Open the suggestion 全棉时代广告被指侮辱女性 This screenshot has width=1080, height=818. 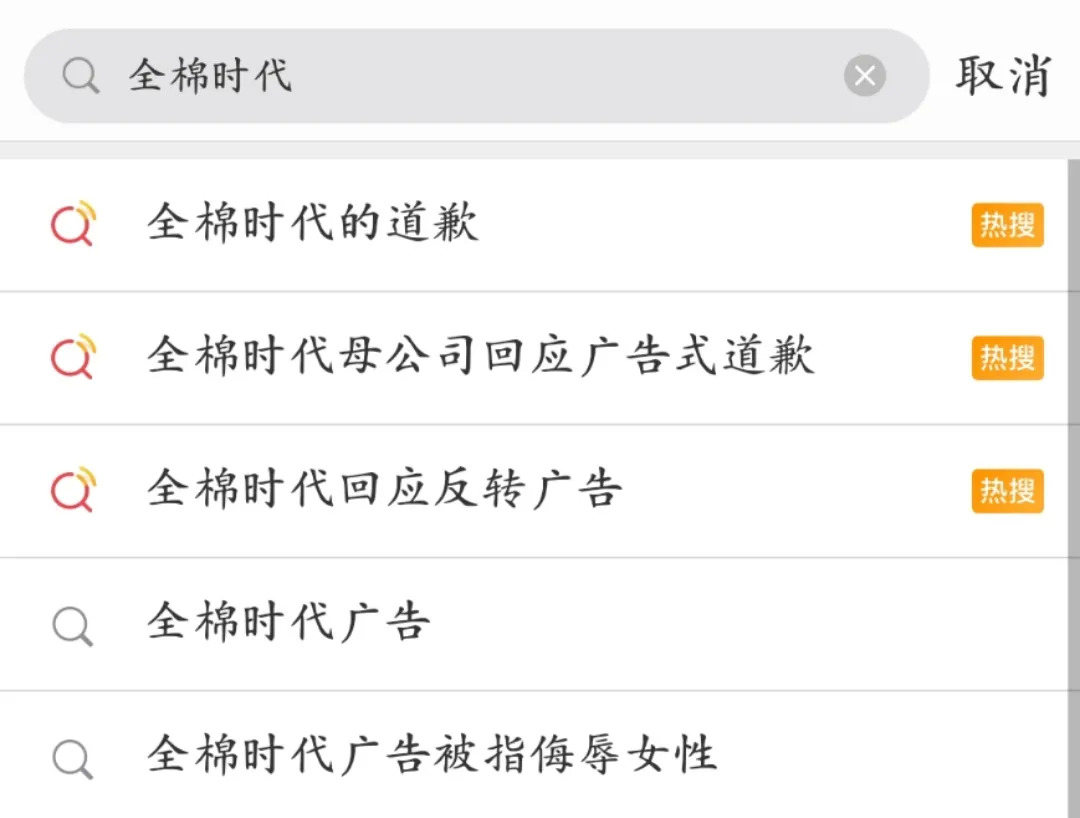pyautogui.click(x=432, y=755)
